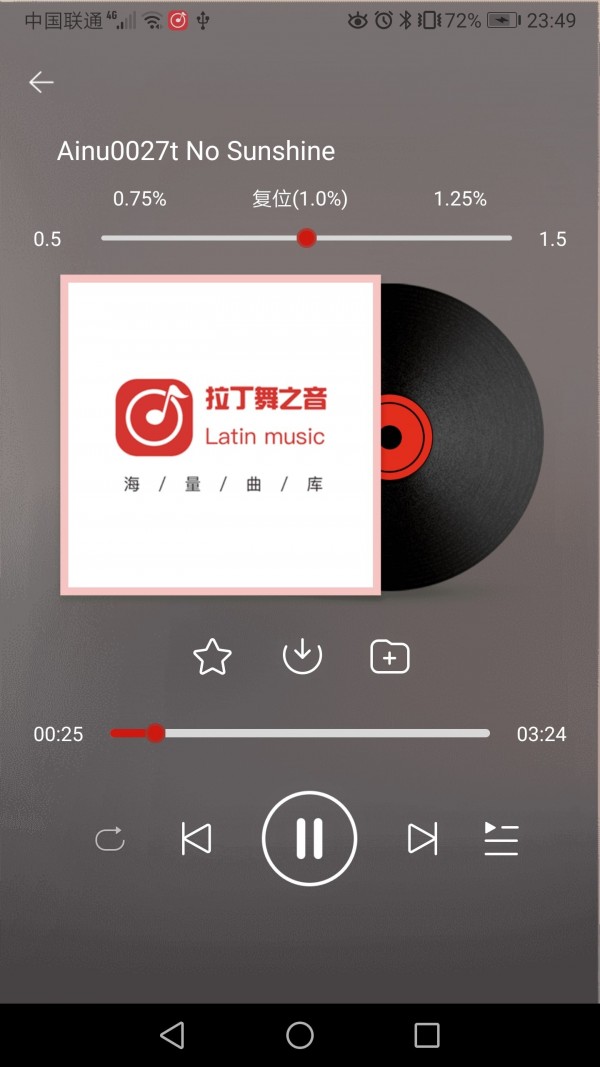600x1067 pixels.
Task: Favorite this song with the star
Action: click(212, 657)
